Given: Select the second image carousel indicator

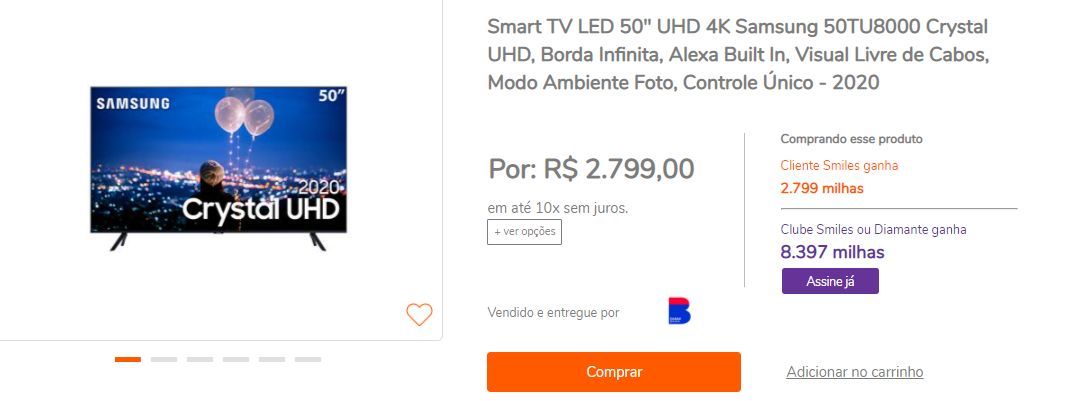Looking at the screenshot, I should (x=164, y=359).
